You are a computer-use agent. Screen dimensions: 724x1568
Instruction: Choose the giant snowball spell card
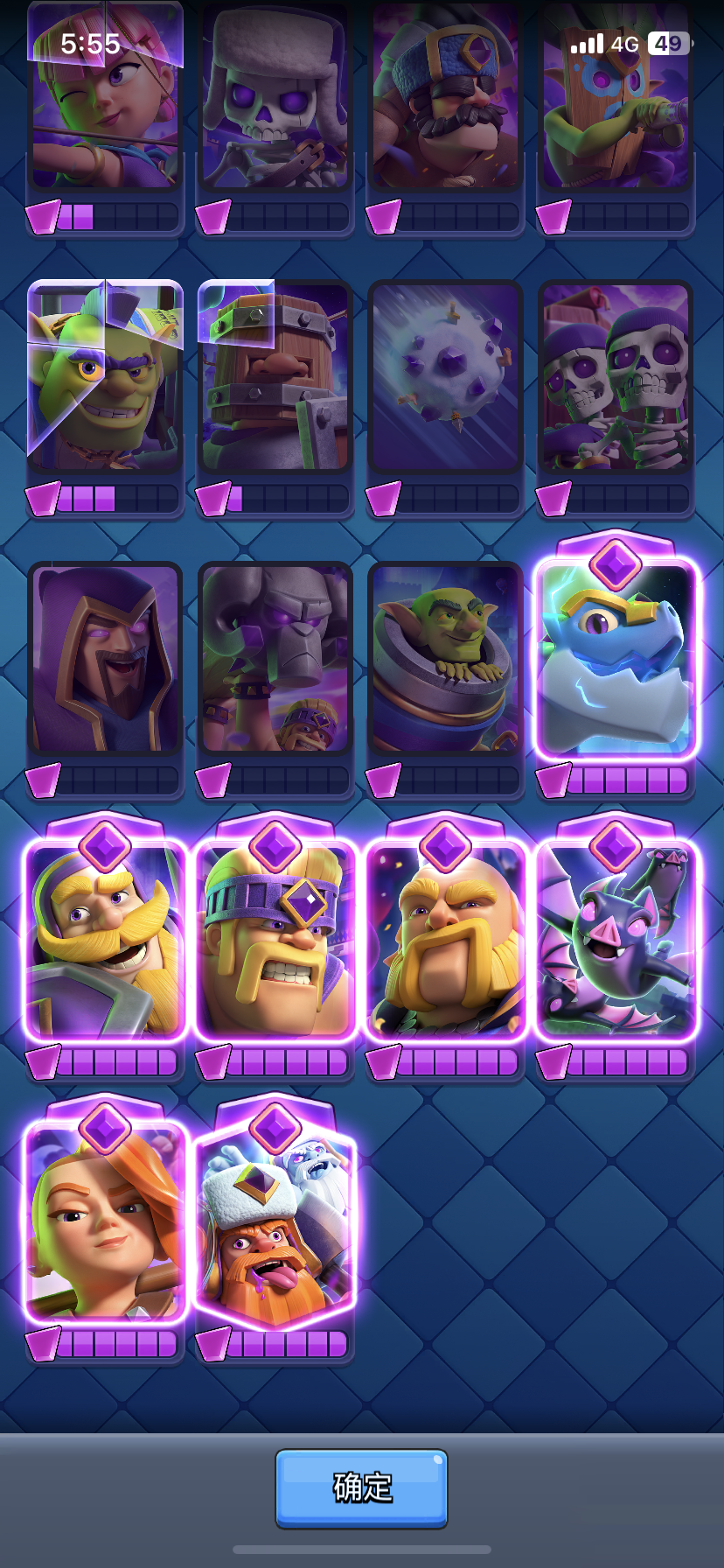[445, 376]
